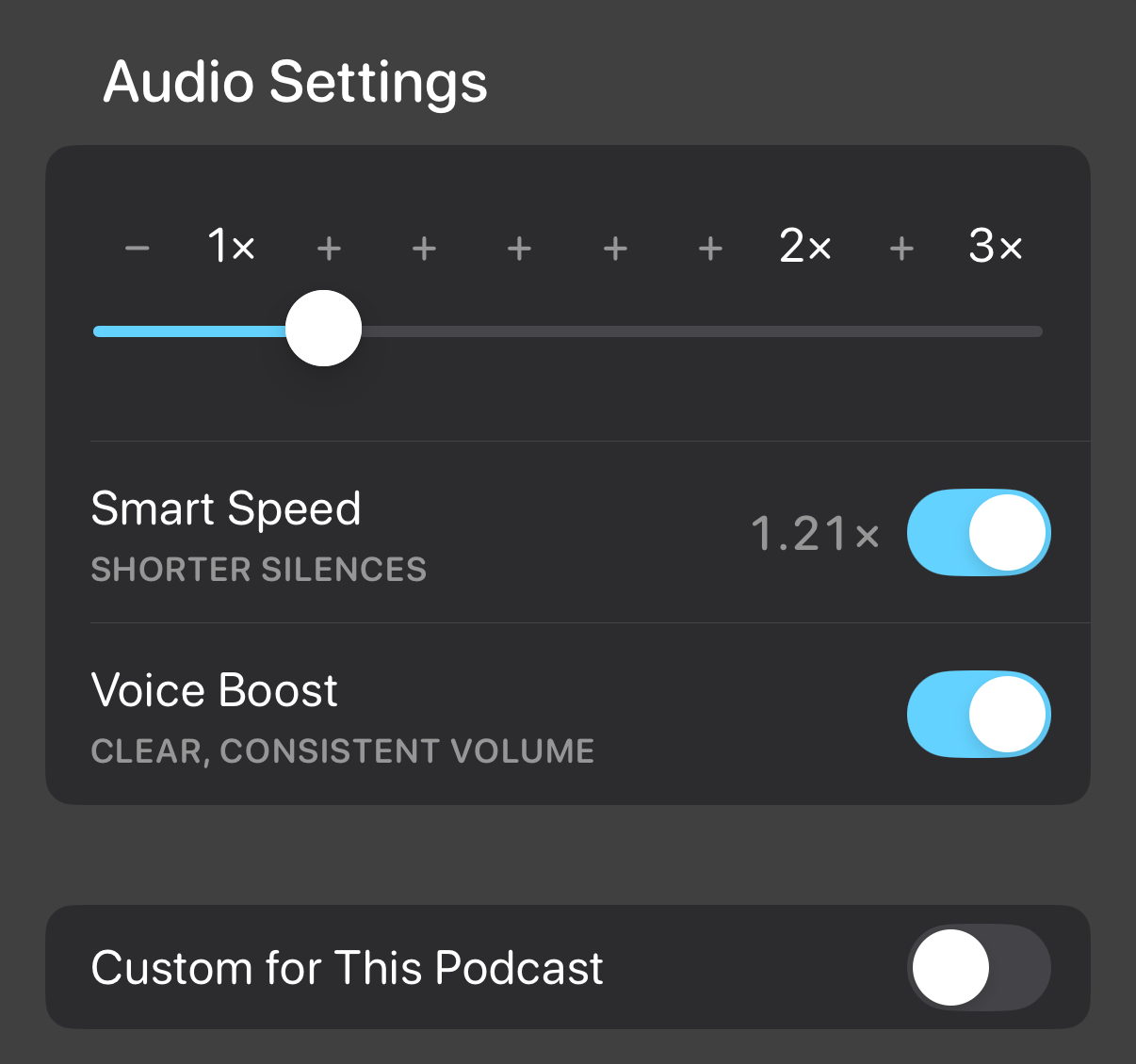This screenshot has height=1064, width=1136.
Task: Turn off Smart Speed
Action: click(x=978, y=532)
